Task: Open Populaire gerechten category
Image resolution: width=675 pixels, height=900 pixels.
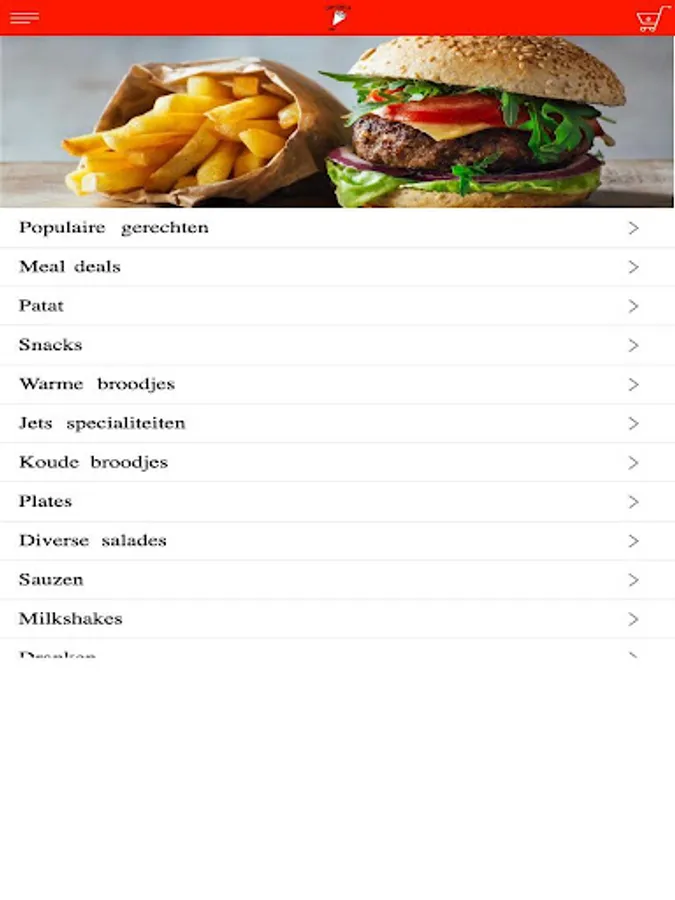Action: [337, 228]
